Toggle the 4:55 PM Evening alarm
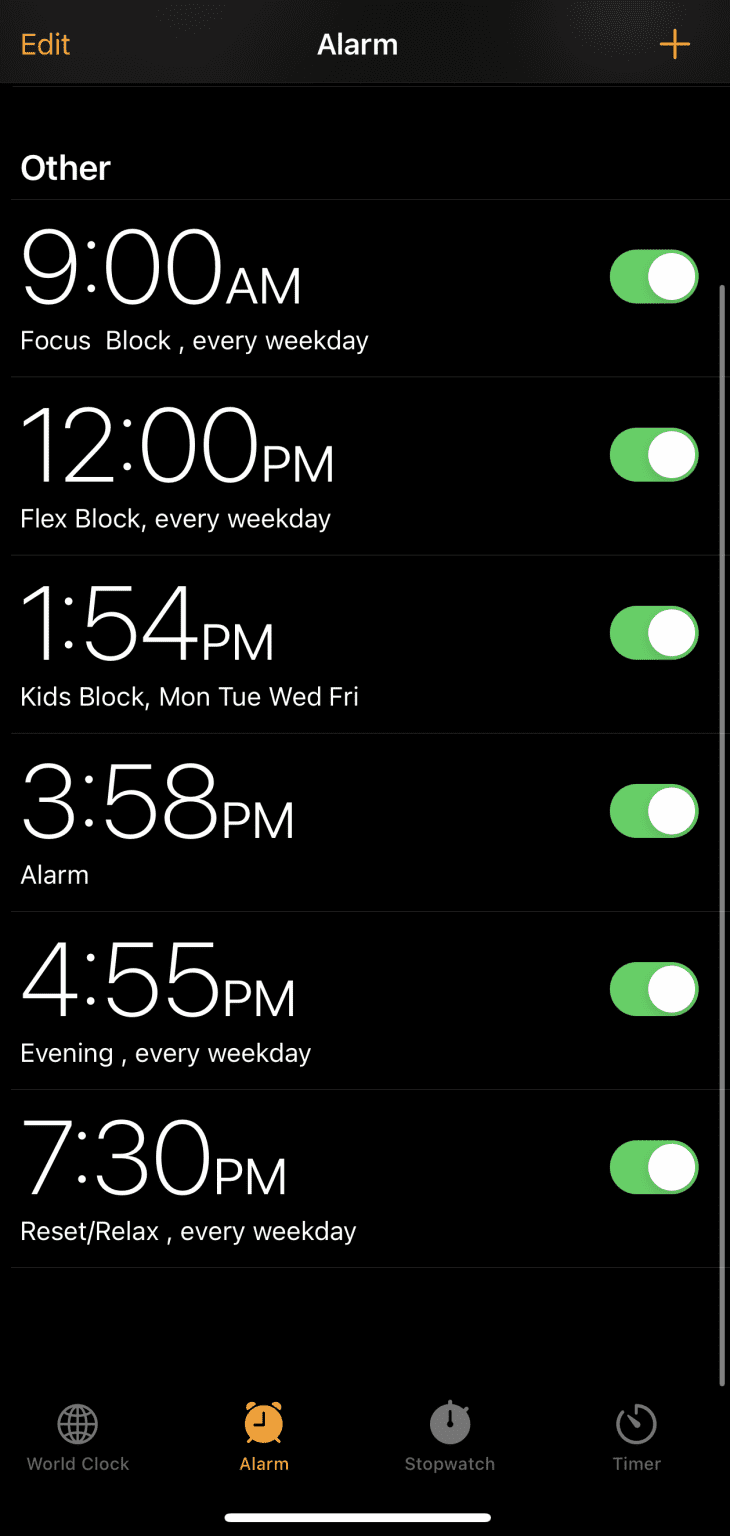 click(x=654, y=989)
